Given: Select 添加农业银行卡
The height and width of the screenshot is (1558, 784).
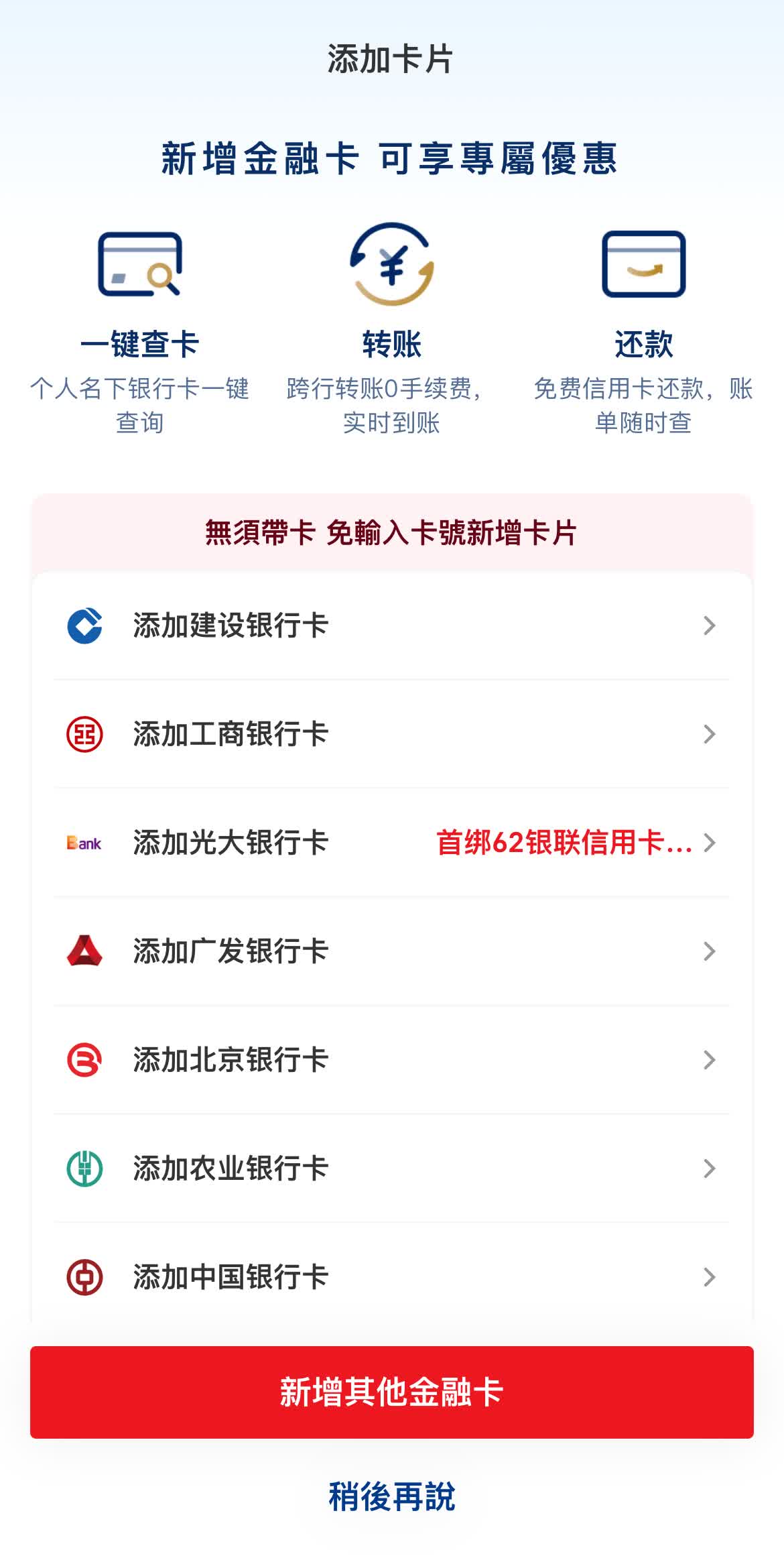Looking at the screenshot, I should click(x=392, y=1168).
